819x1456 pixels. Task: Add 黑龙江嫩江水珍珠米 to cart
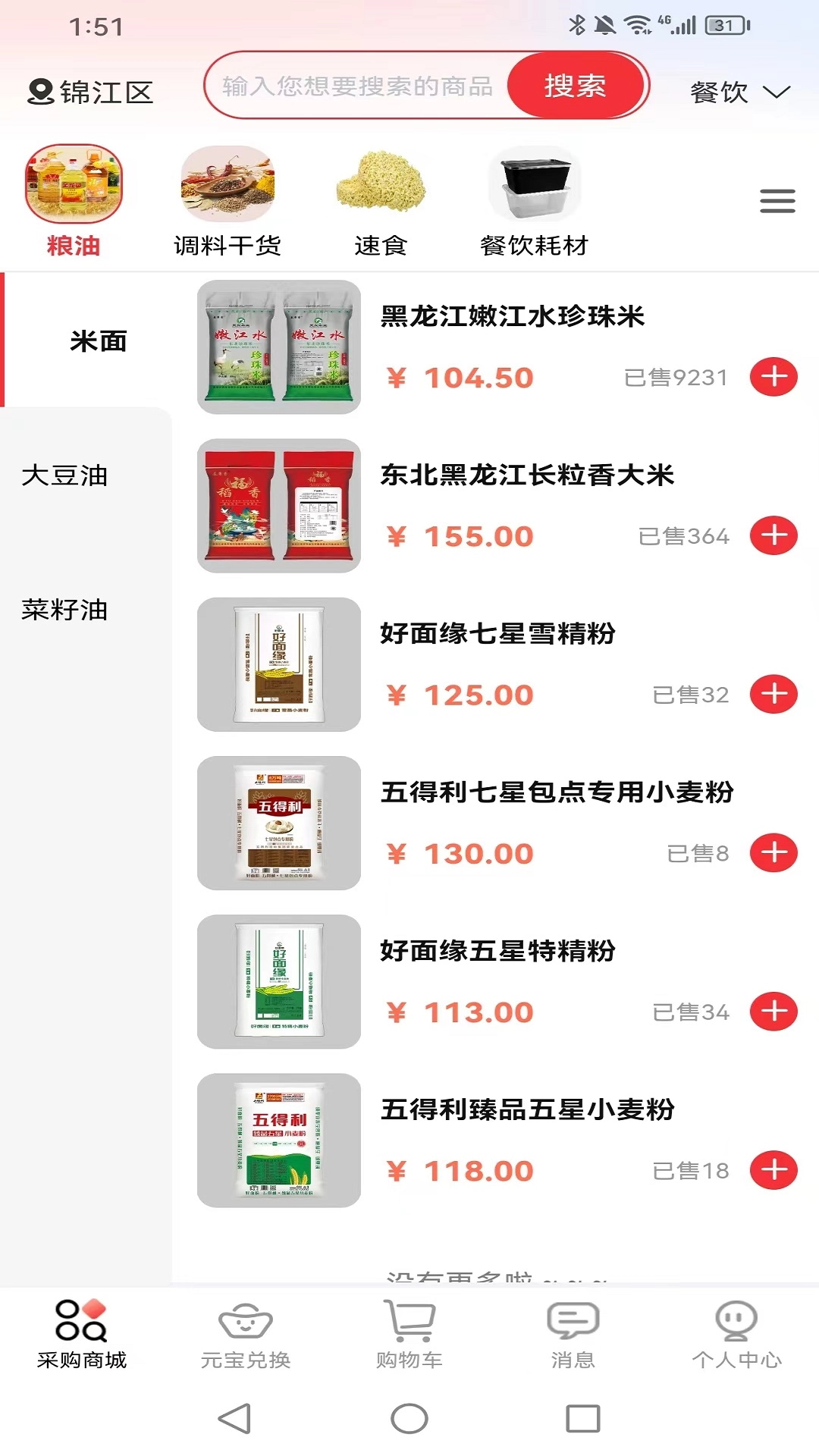point(773,377)
